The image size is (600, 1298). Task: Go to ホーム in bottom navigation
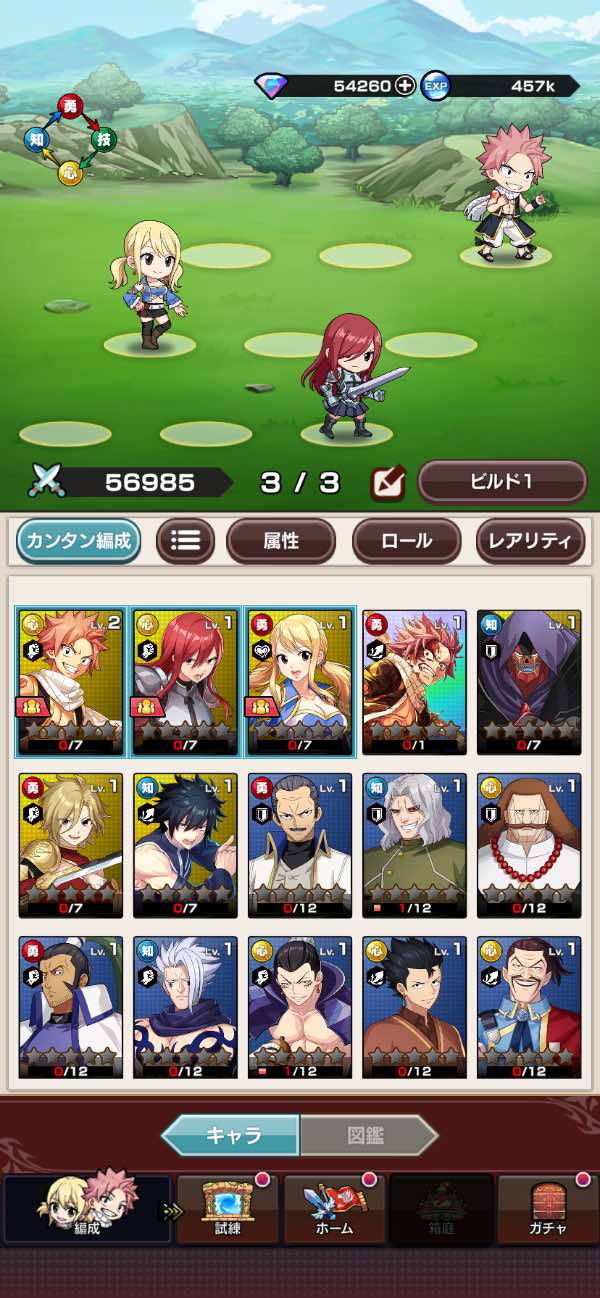334,1208
